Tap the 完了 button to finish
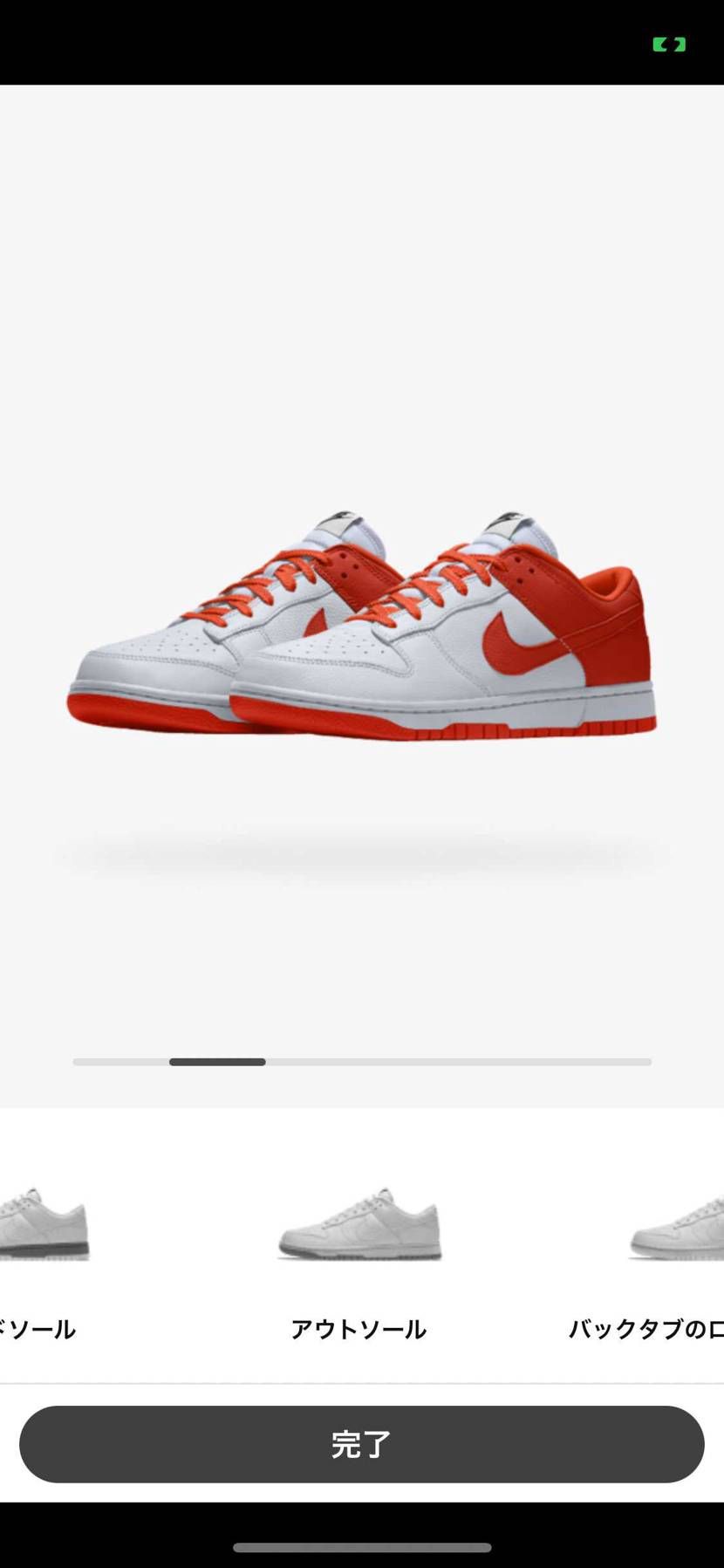Image resolution: width=724 pixels, height=1568 pixels. [361, 1444]
